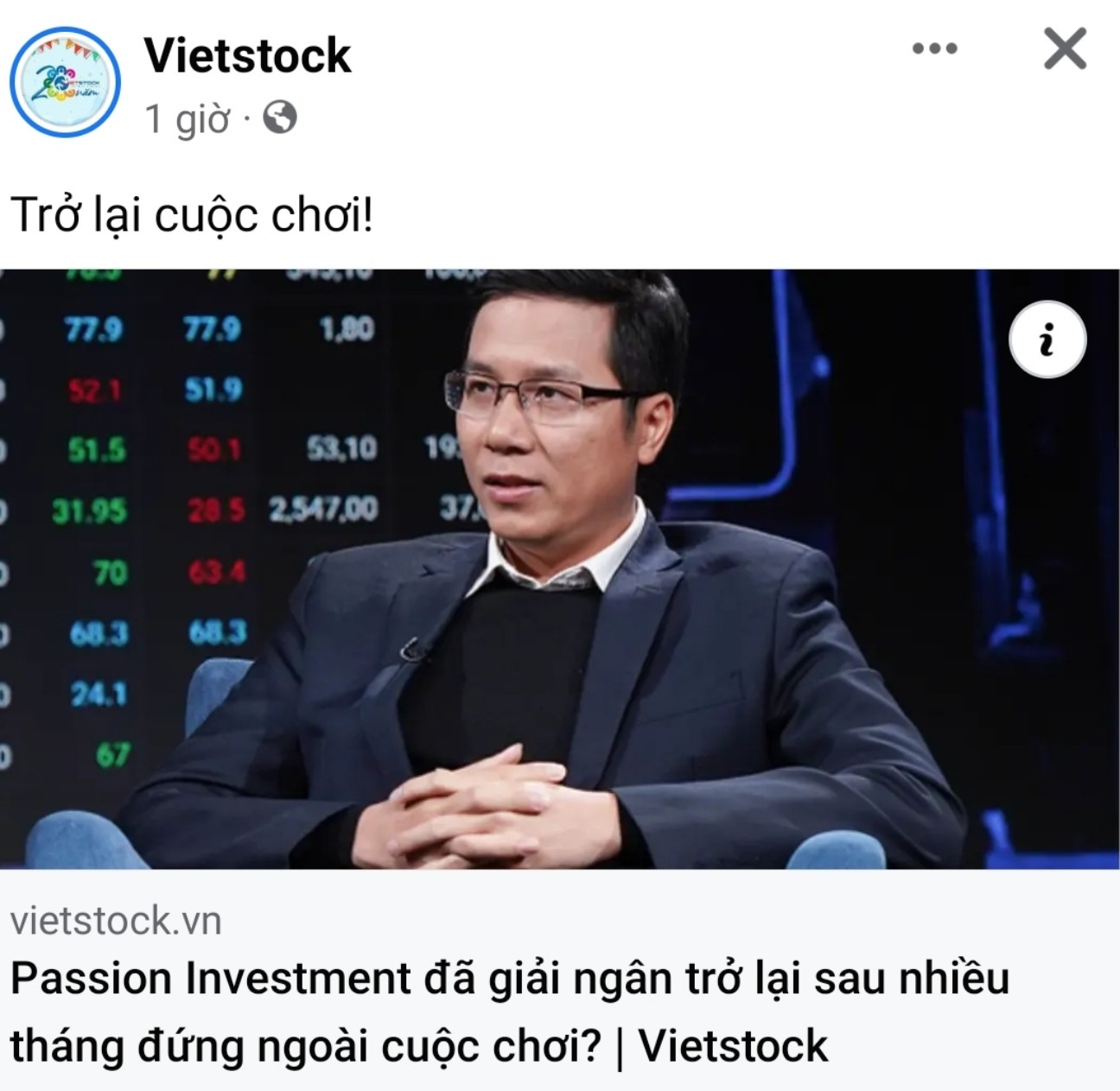Open the Vietstock page name link
The height and width of the screenshot is (1091, 1120).
[x=247, y=55]
